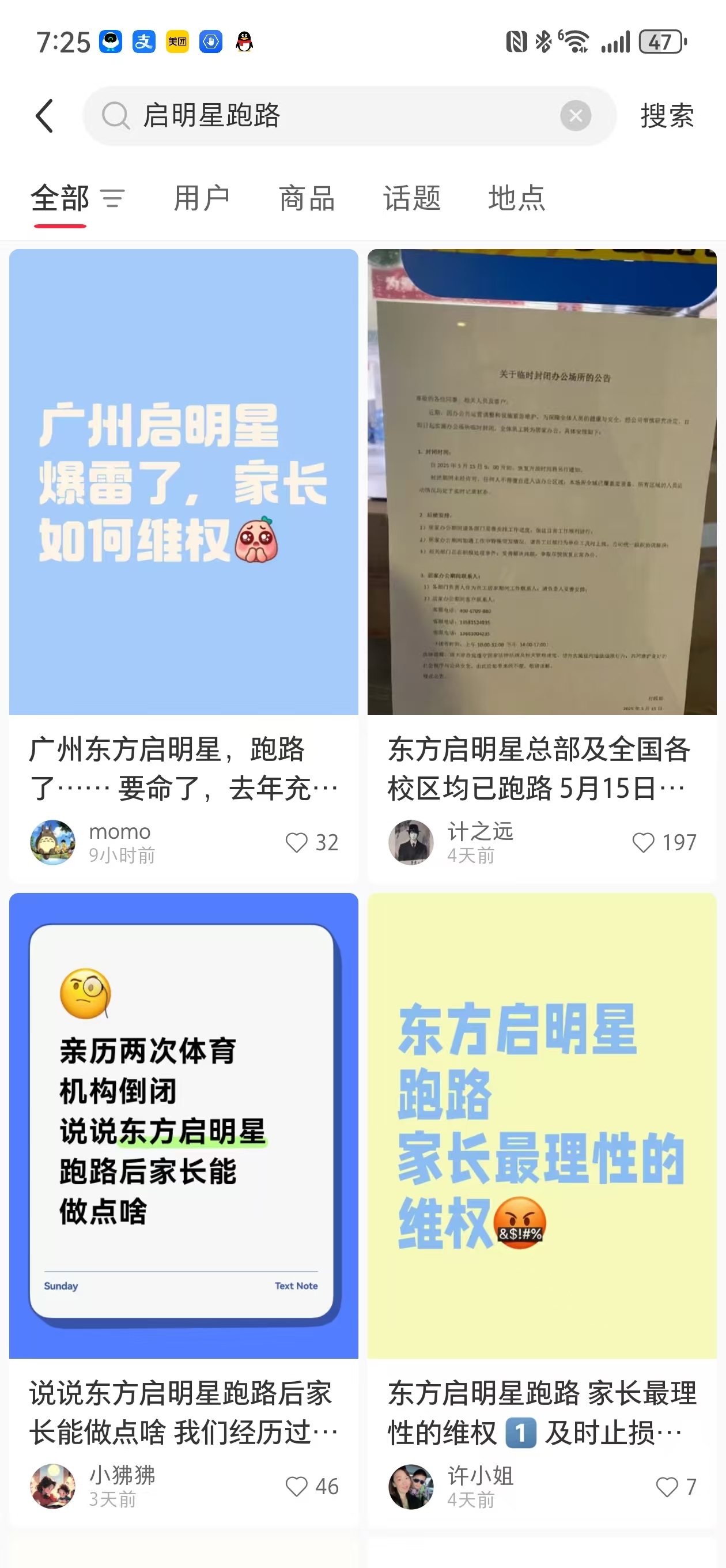Clear the search text
The image size is (726, 1568).
pyautogui.click(x=575, y=116)
